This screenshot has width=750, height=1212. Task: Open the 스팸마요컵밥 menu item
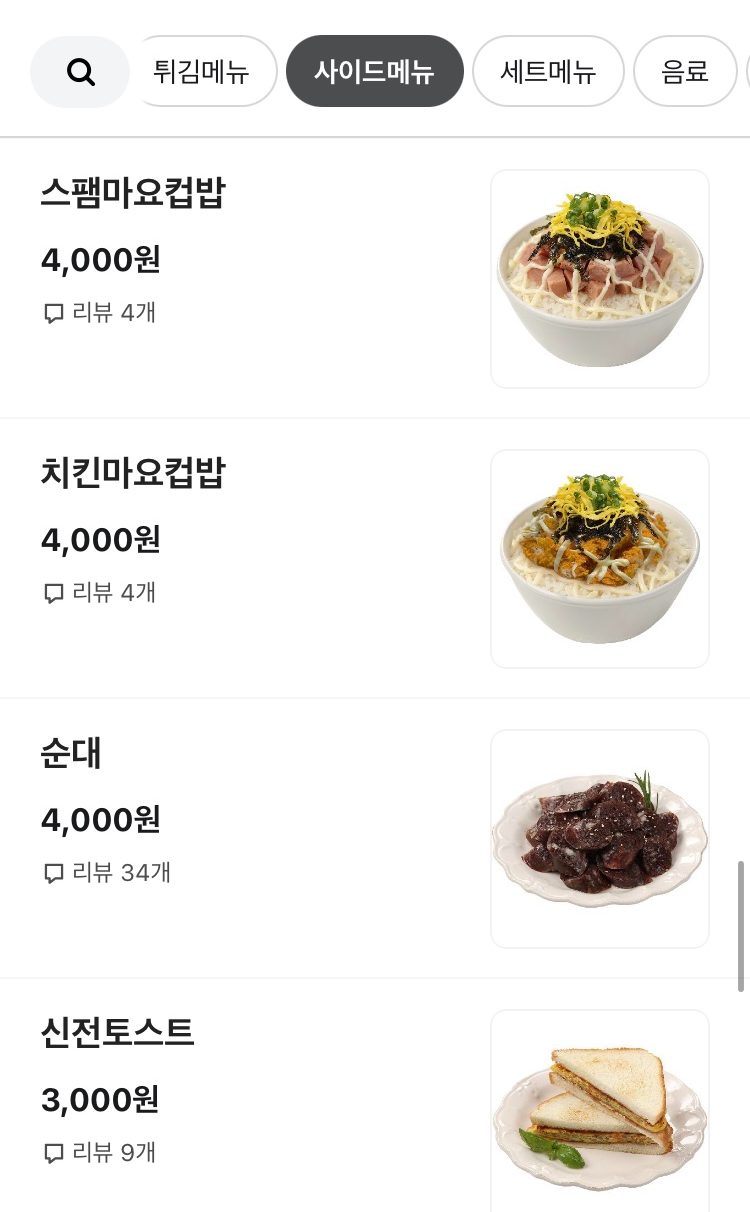(x=133, y=194)
